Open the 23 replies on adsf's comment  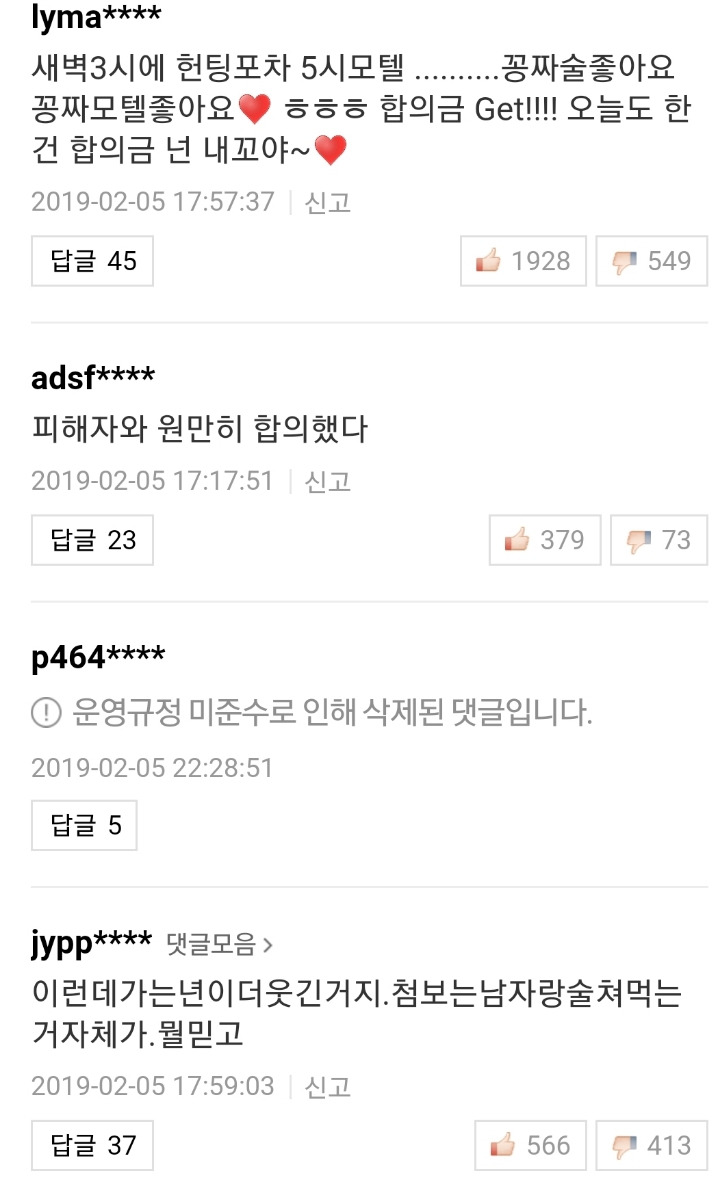pos(92,540)
